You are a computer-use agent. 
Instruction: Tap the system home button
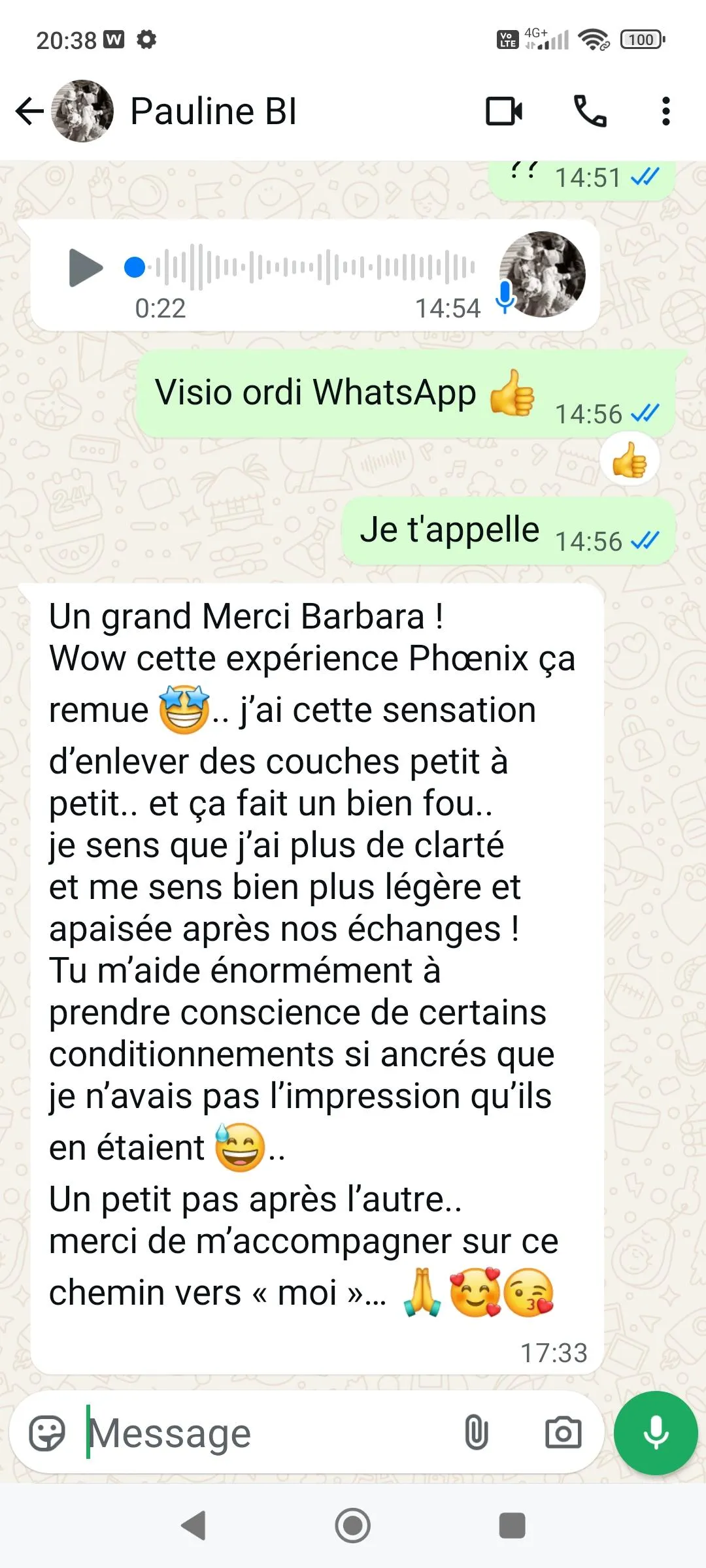[352, 1526]
